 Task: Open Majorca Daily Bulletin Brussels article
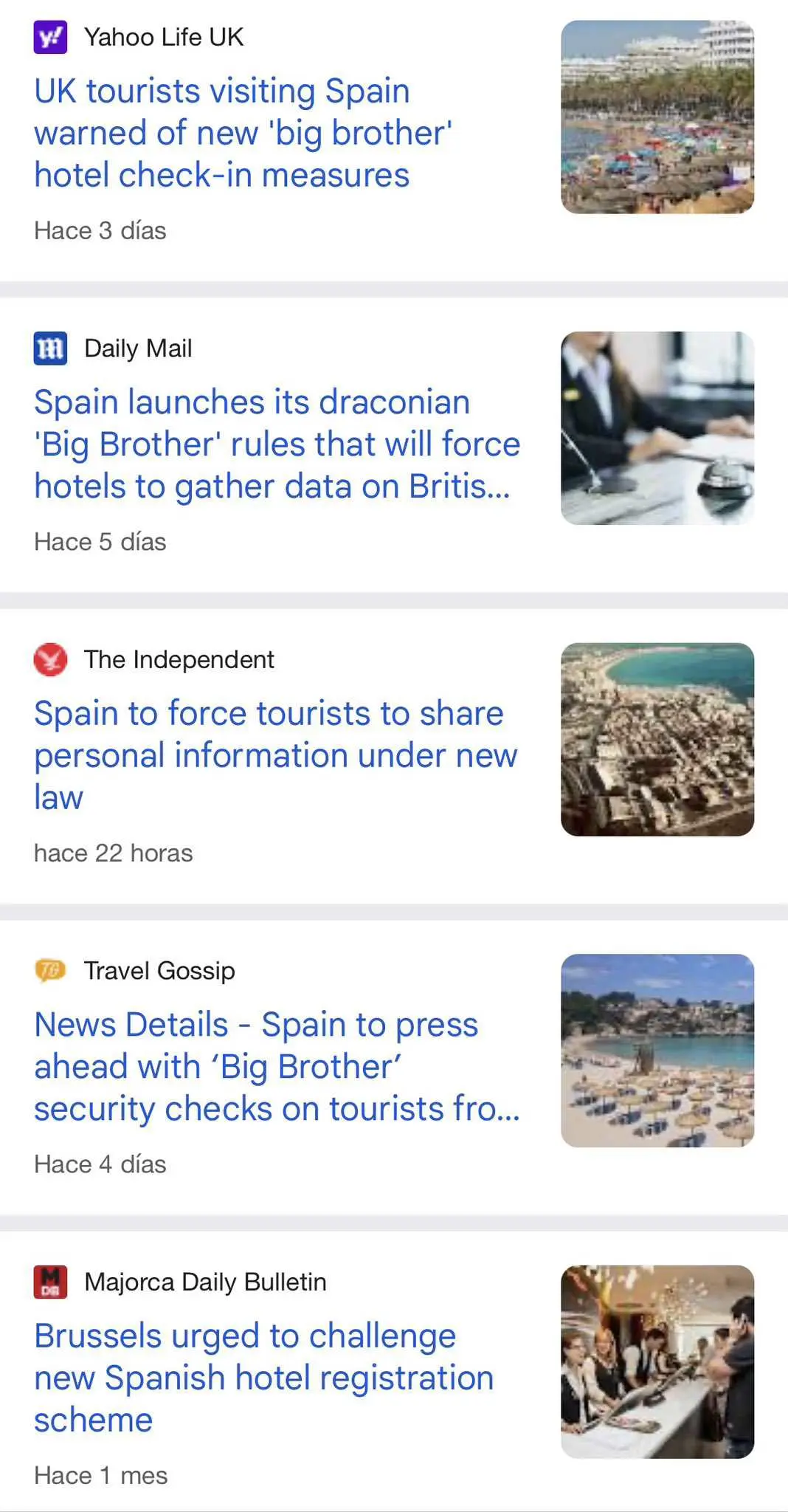(x=263, y=1378)
